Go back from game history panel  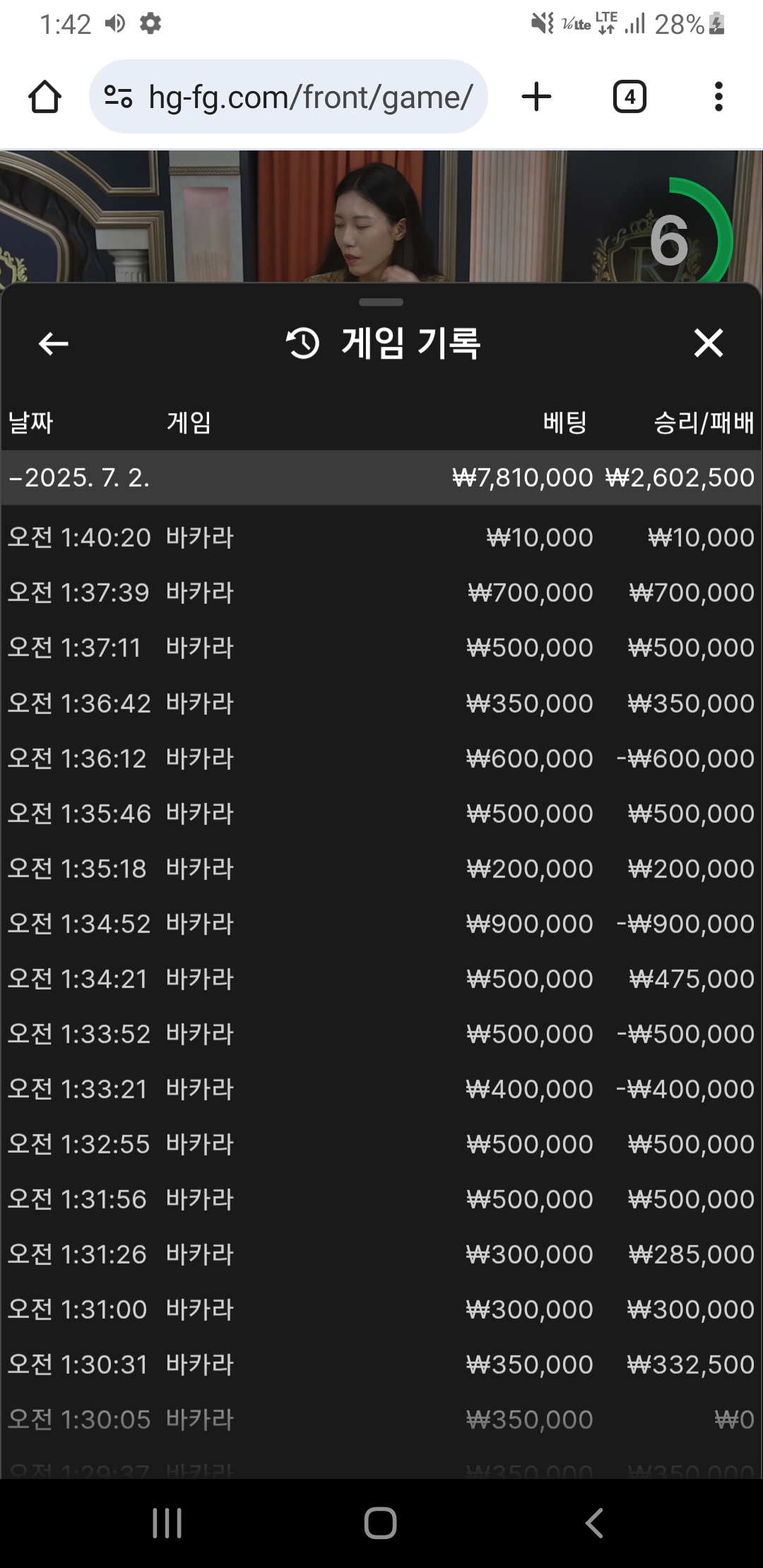(53, 344)
